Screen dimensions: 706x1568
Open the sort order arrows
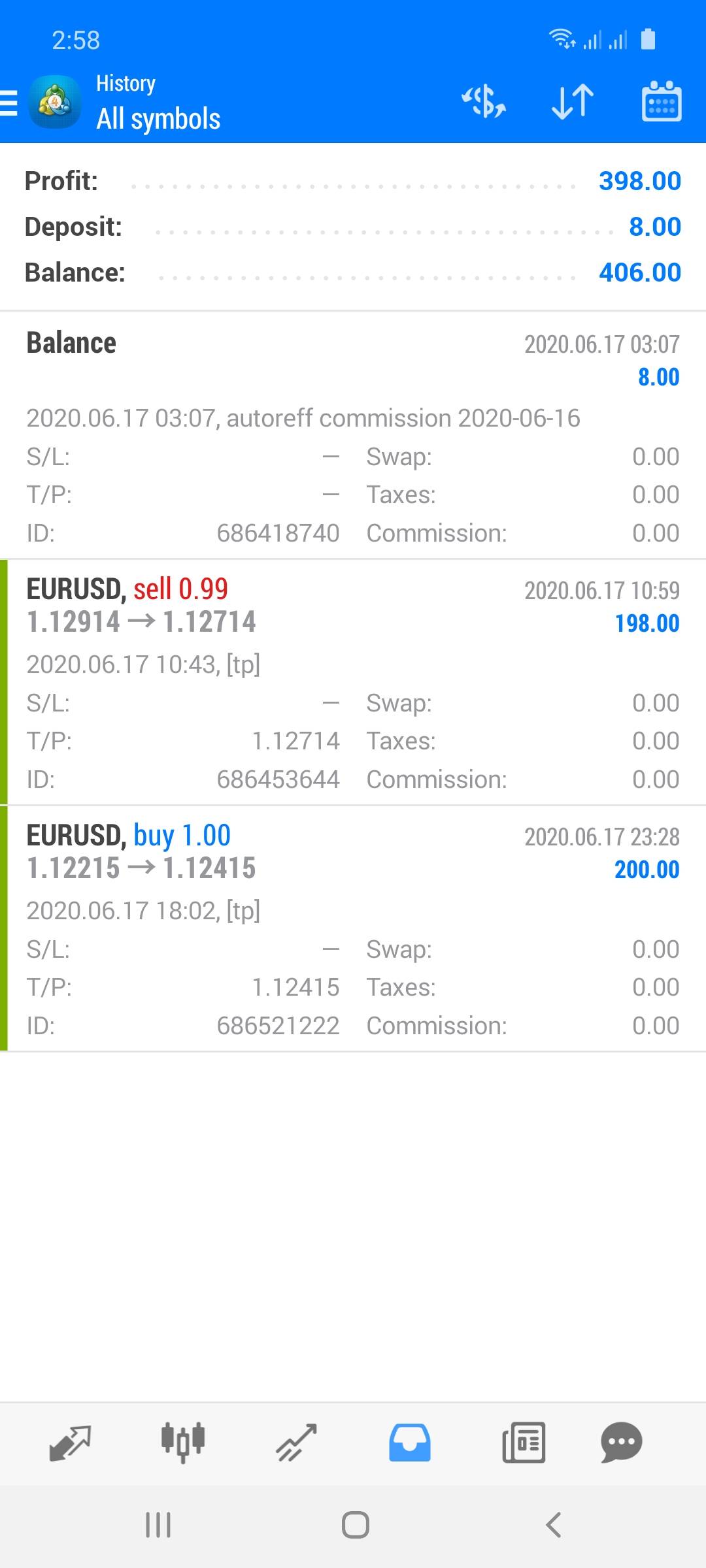point(573,103)
